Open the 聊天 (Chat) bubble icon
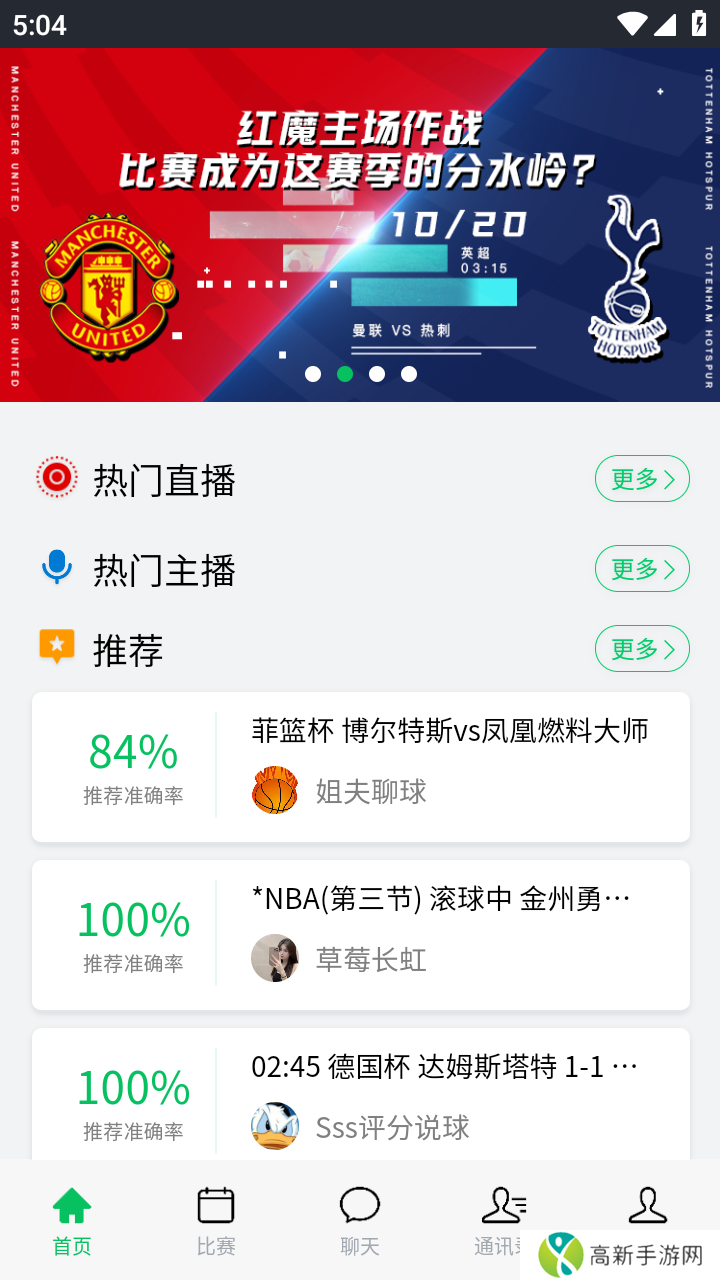 point(360,1204)
